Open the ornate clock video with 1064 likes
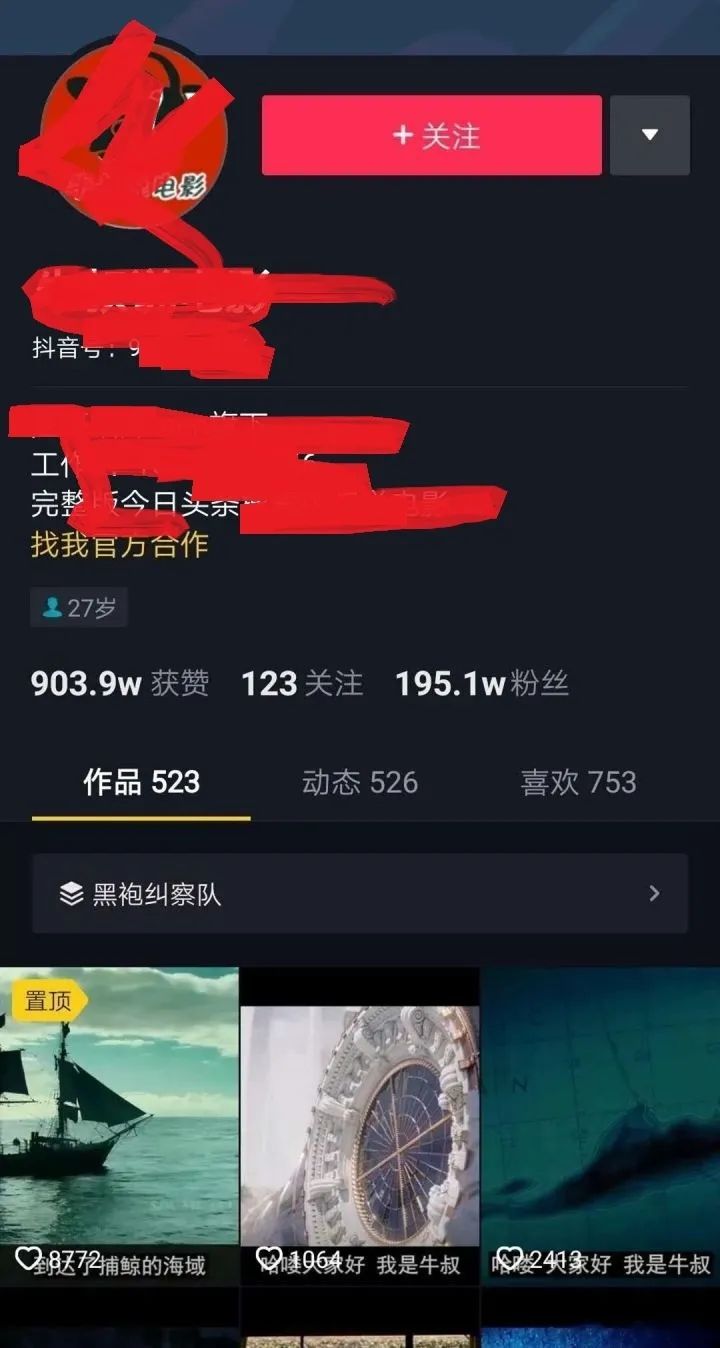The height and width of the screenshot is (1348, 720). point(360,1126)
